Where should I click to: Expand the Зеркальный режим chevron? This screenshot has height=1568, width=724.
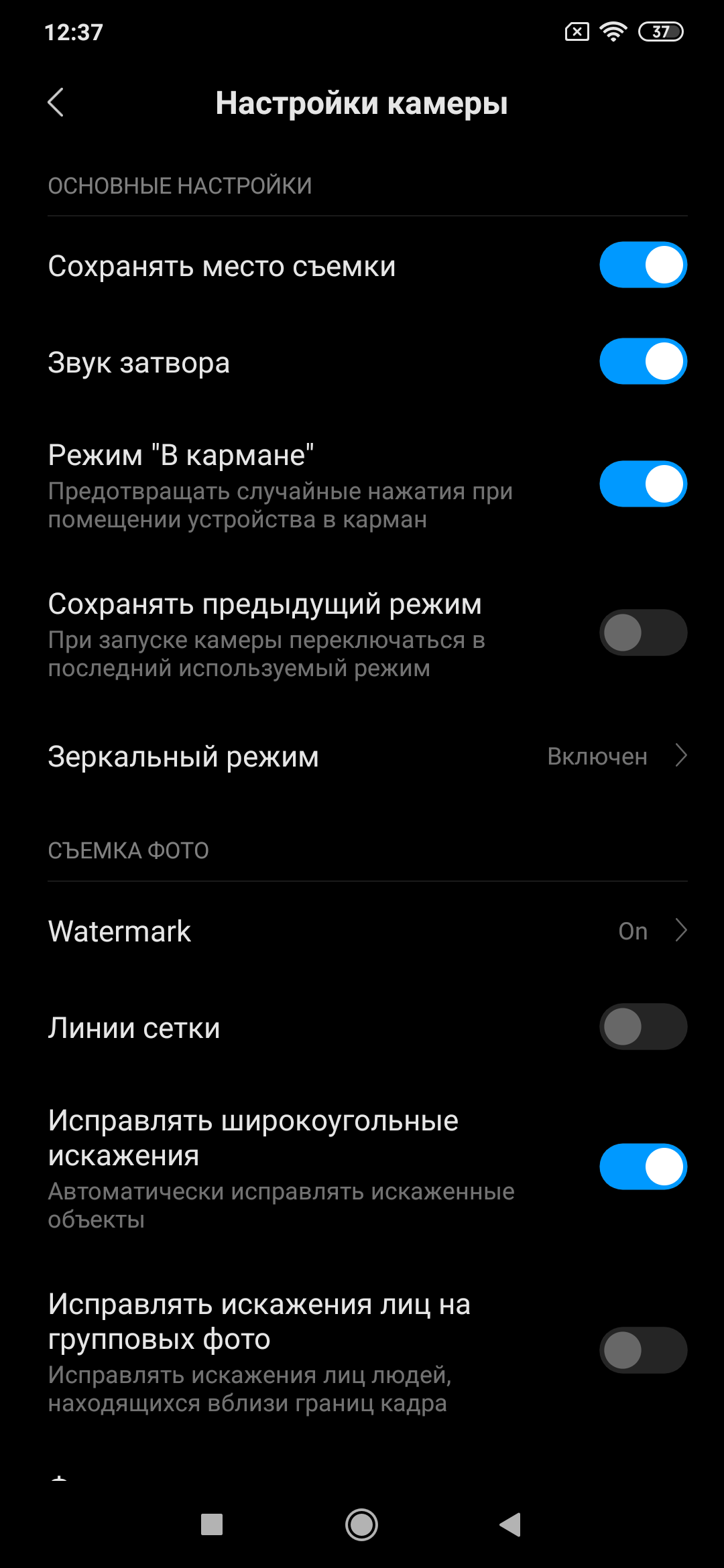pos(681,756)
